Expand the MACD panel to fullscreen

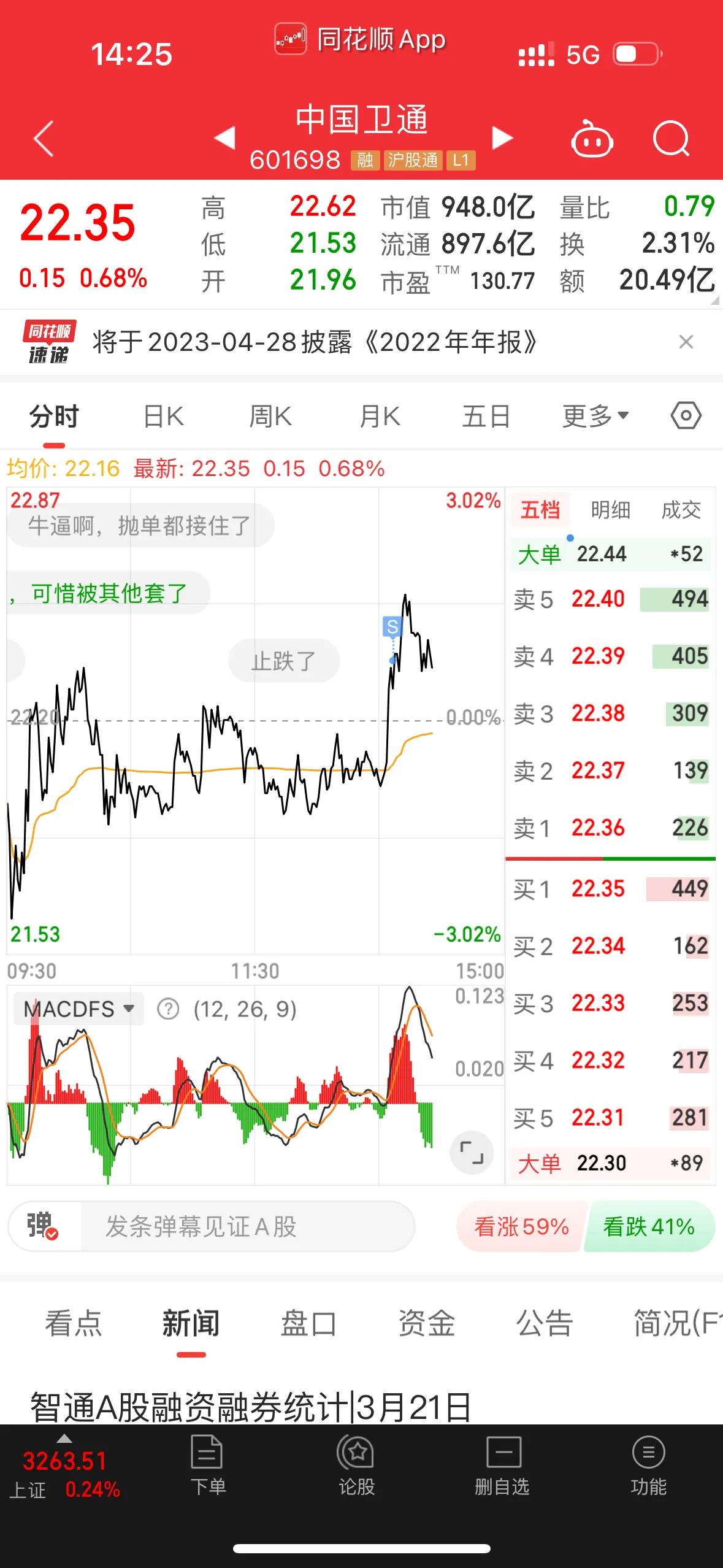pyautogui.click(x=471, y=1152)
